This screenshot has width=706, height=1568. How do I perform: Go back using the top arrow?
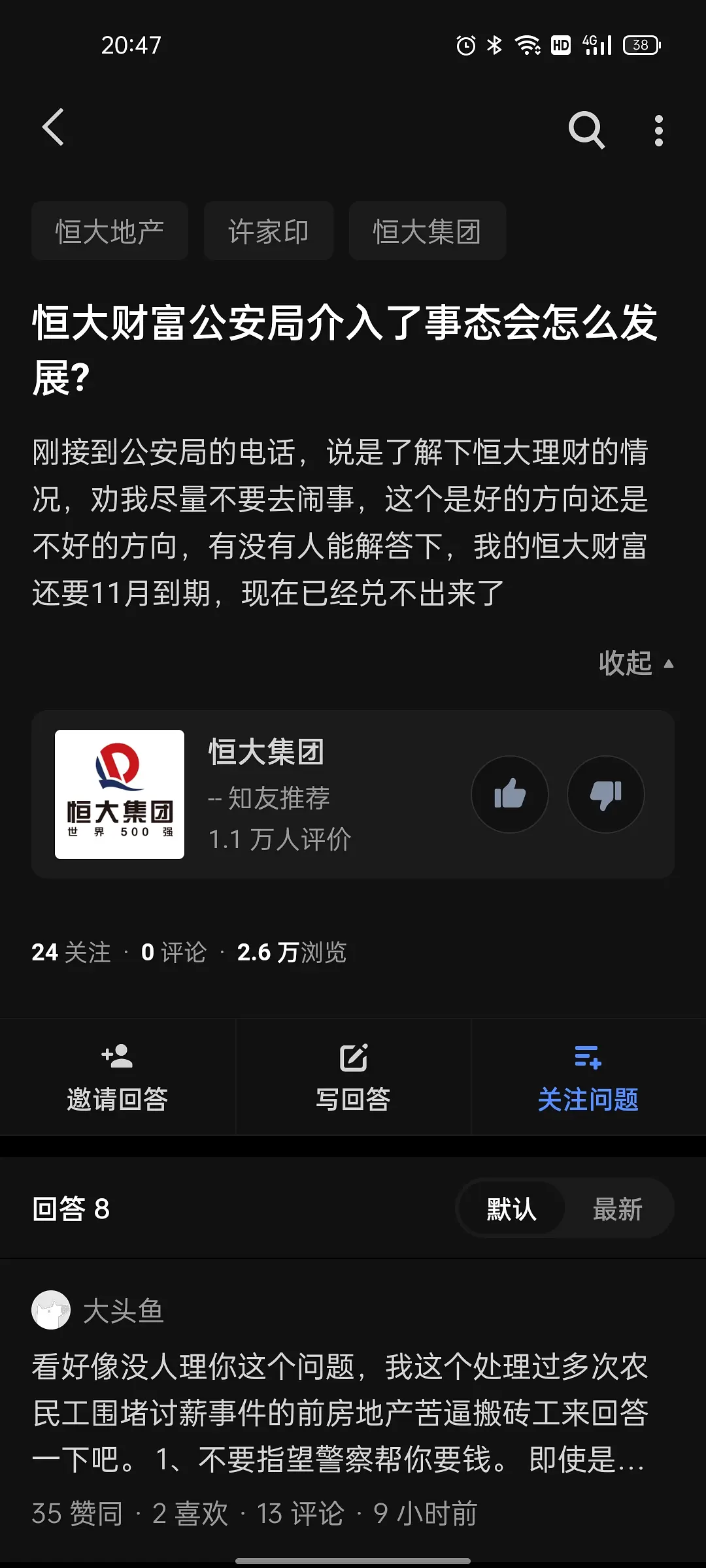54,127
